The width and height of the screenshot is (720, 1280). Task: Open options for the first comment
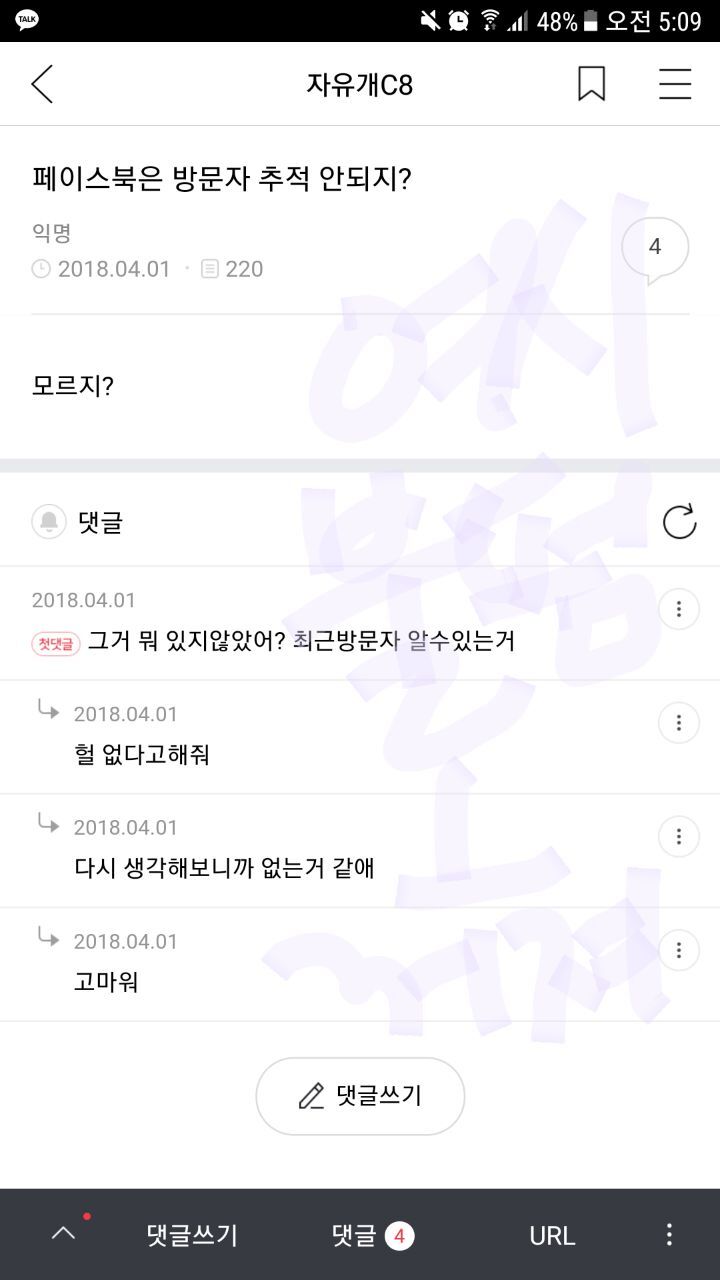coord(679,608)
